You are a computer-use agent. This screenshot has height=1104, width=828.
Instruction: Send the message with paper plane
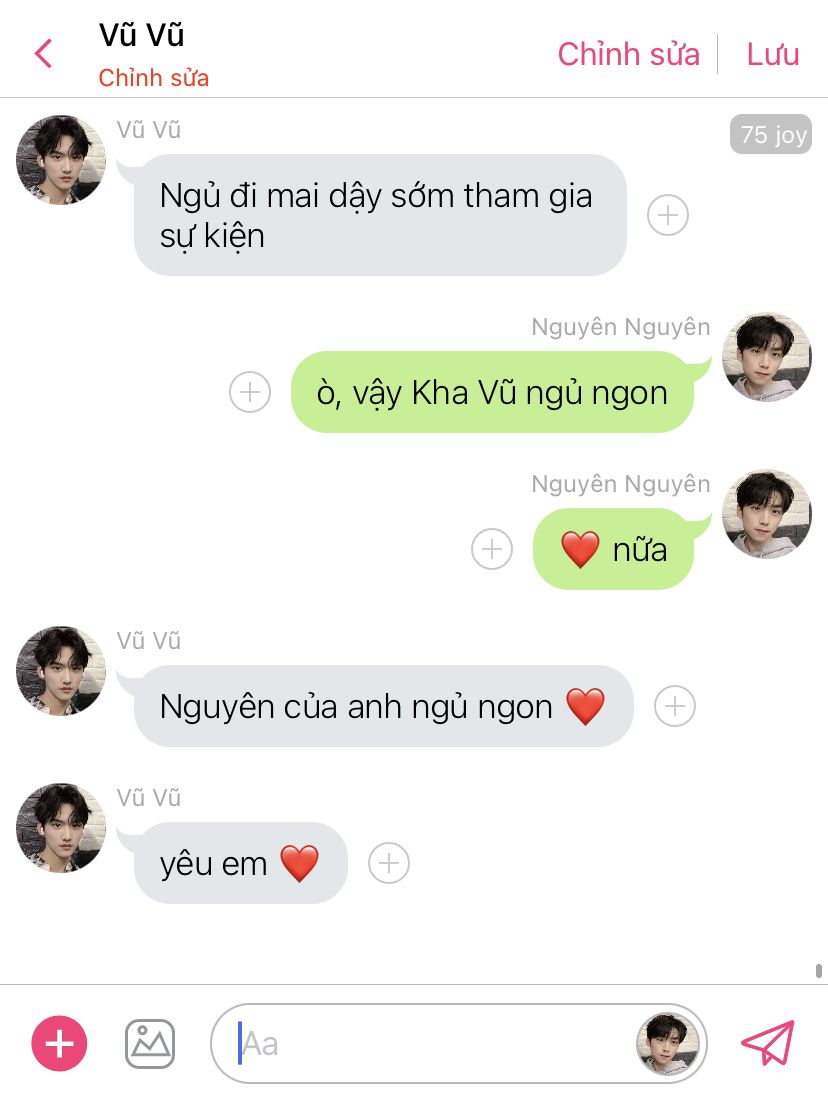[x=768, y=1044]
